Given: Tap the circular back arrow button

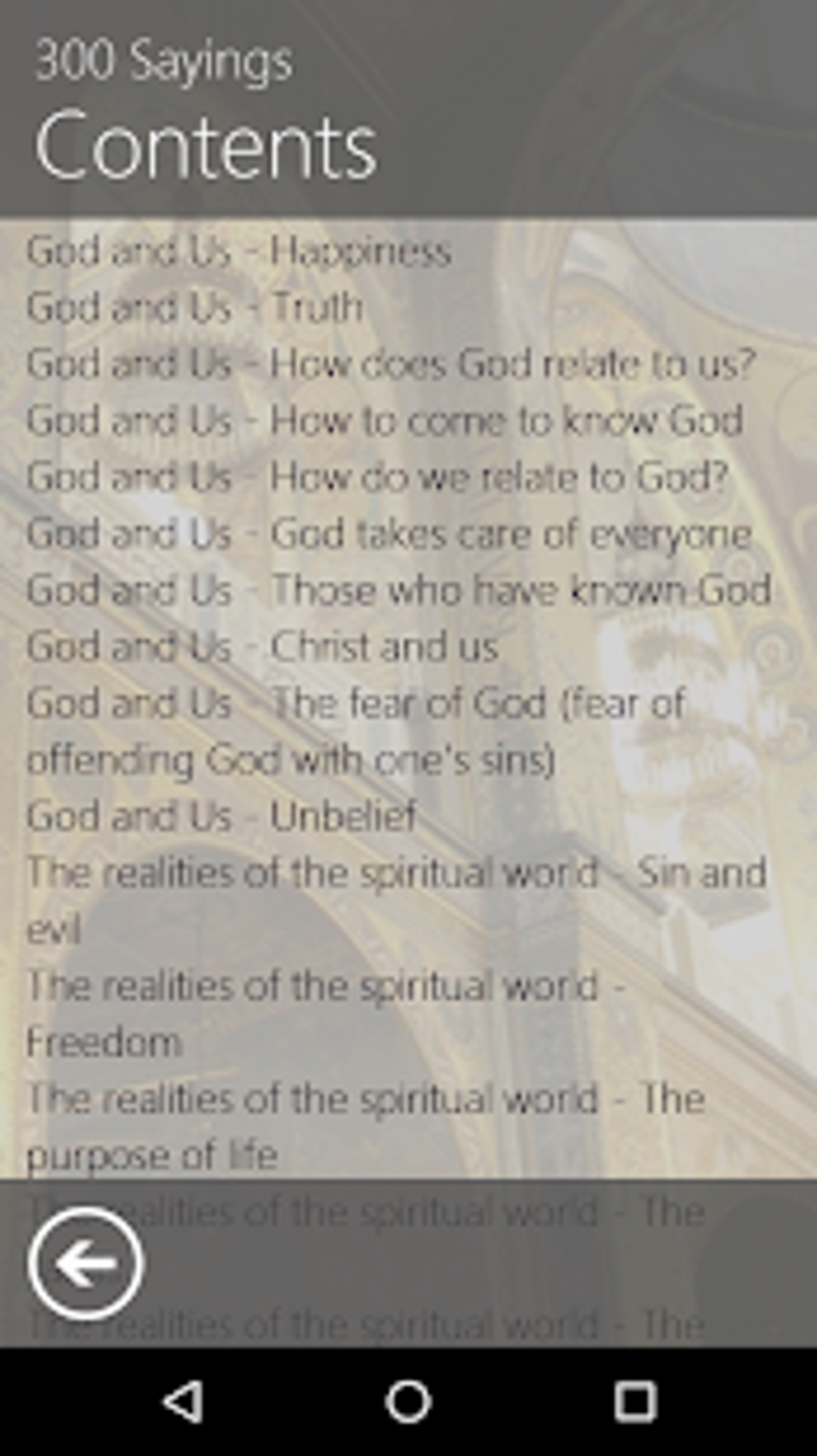Looking at the screenshot, I should pyautogui.click(x=86, y=1264).
